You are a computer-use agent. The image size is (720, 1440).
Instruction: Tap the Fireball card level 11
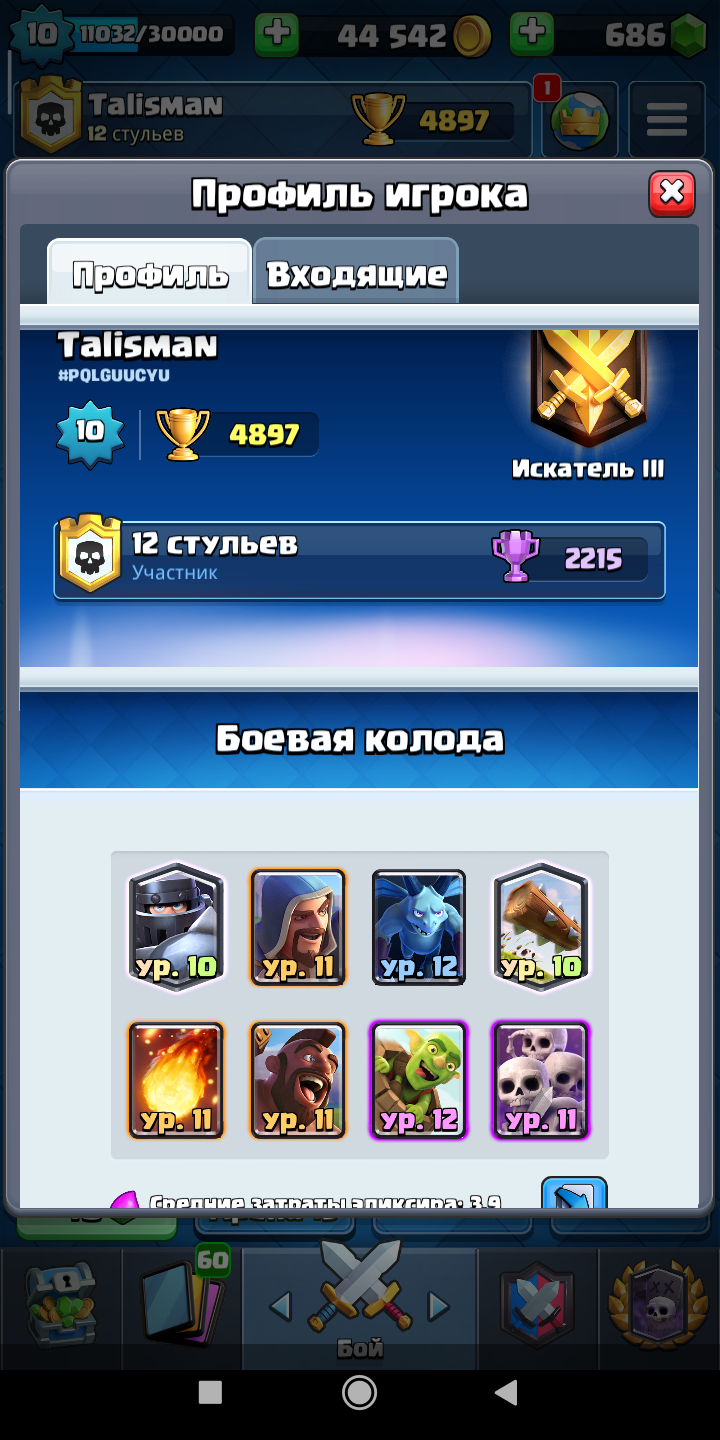(176, 1080)
